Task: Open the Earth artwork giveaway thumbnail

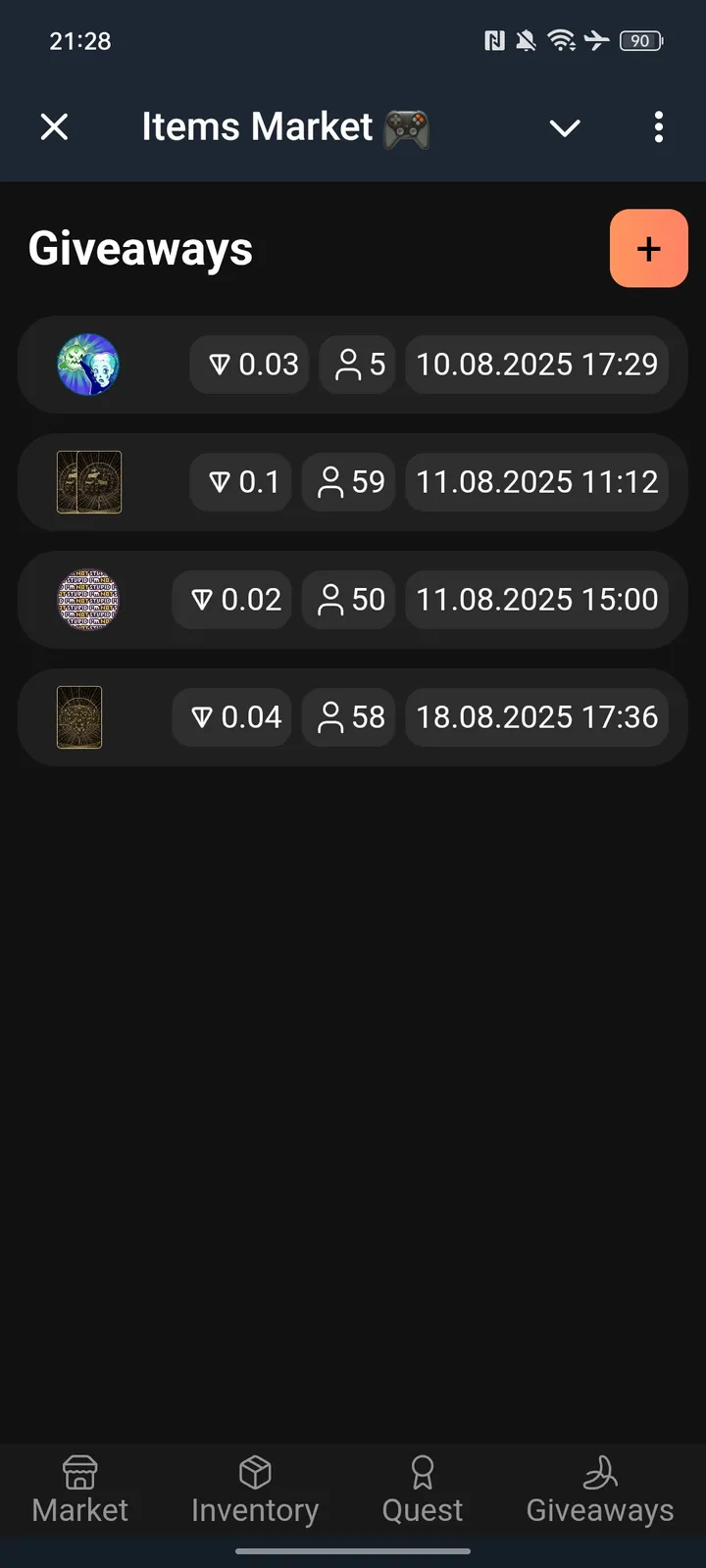Action: pyautogui.click(x=88, y=364)
